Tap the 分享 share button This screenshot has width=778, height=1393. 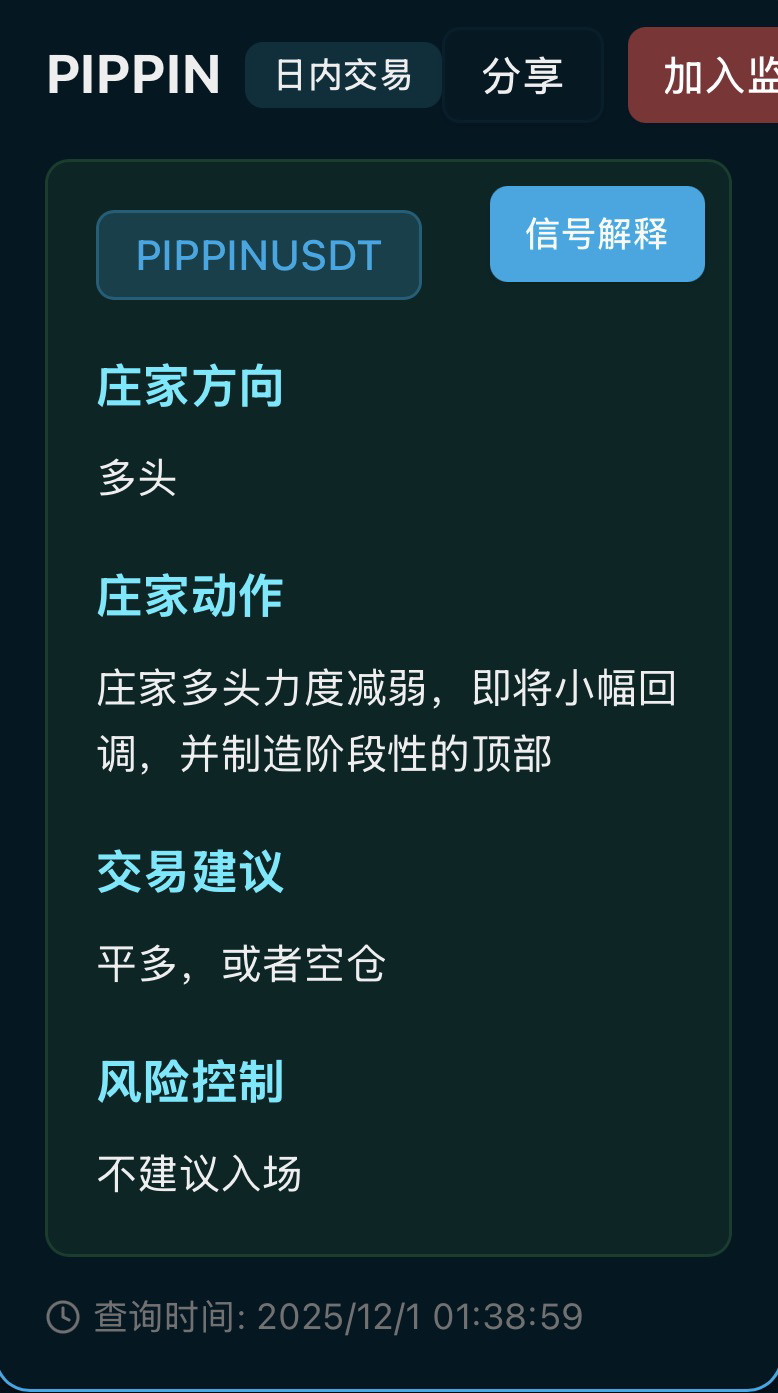click(x=522, y=76)
